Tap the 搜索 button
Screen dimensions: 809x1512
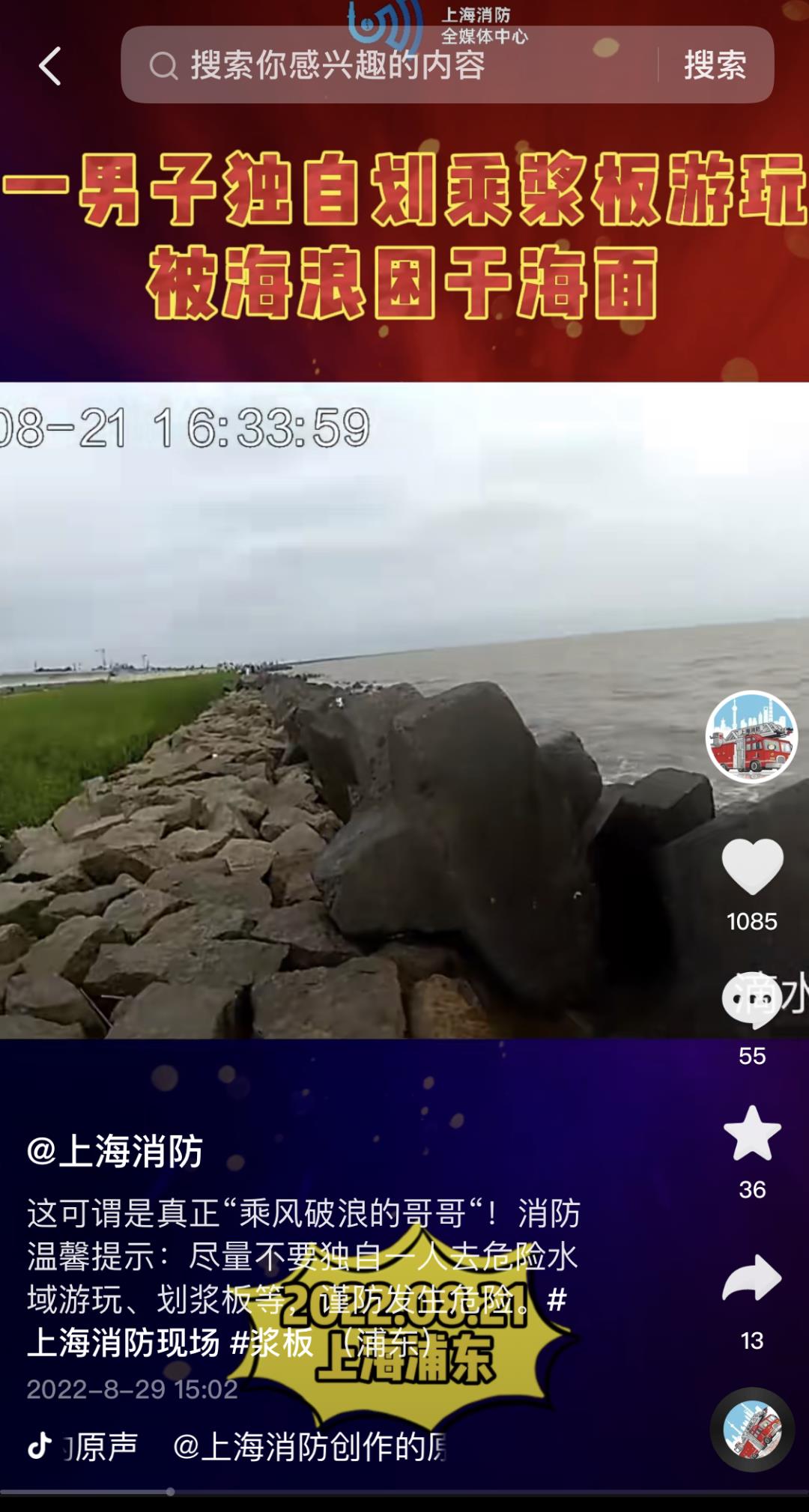715,66
